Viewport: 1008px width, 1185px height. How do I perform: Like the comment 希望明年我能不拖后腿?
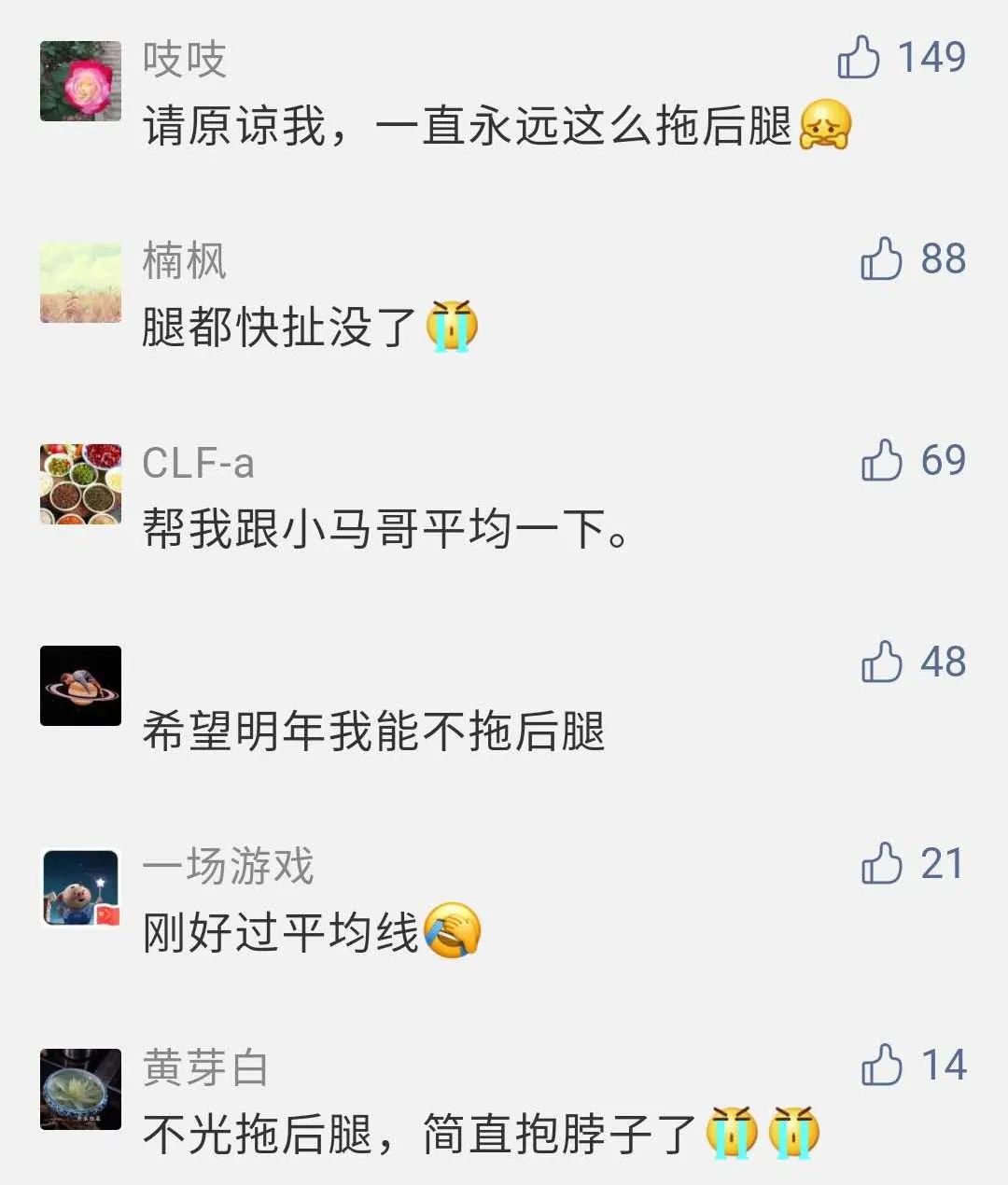click(881, 662)
